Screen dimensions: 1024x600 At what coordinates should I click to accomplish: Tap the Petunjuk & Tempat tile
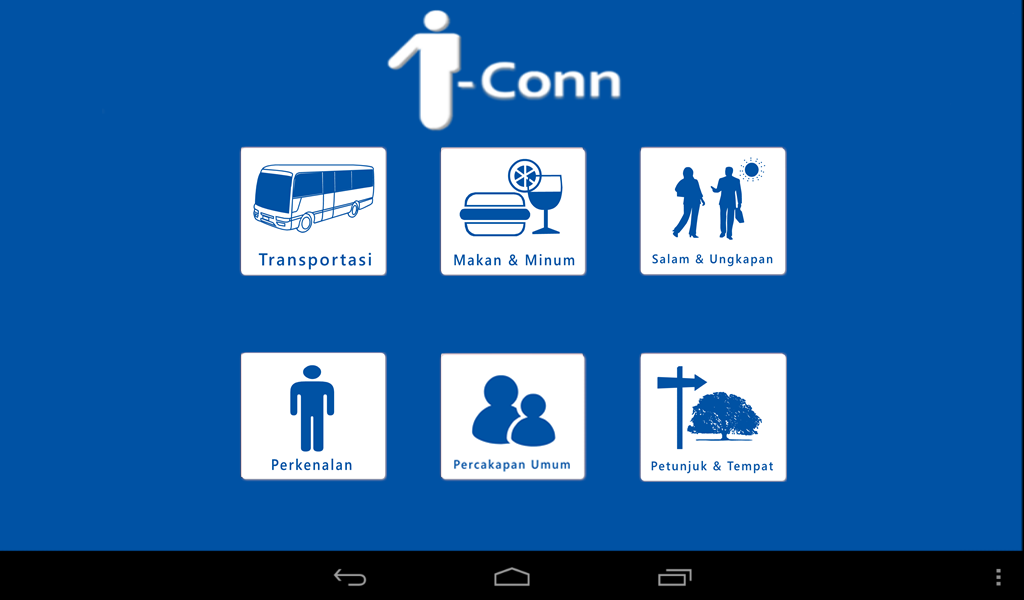pyautogui.click(x=713, y=417)
